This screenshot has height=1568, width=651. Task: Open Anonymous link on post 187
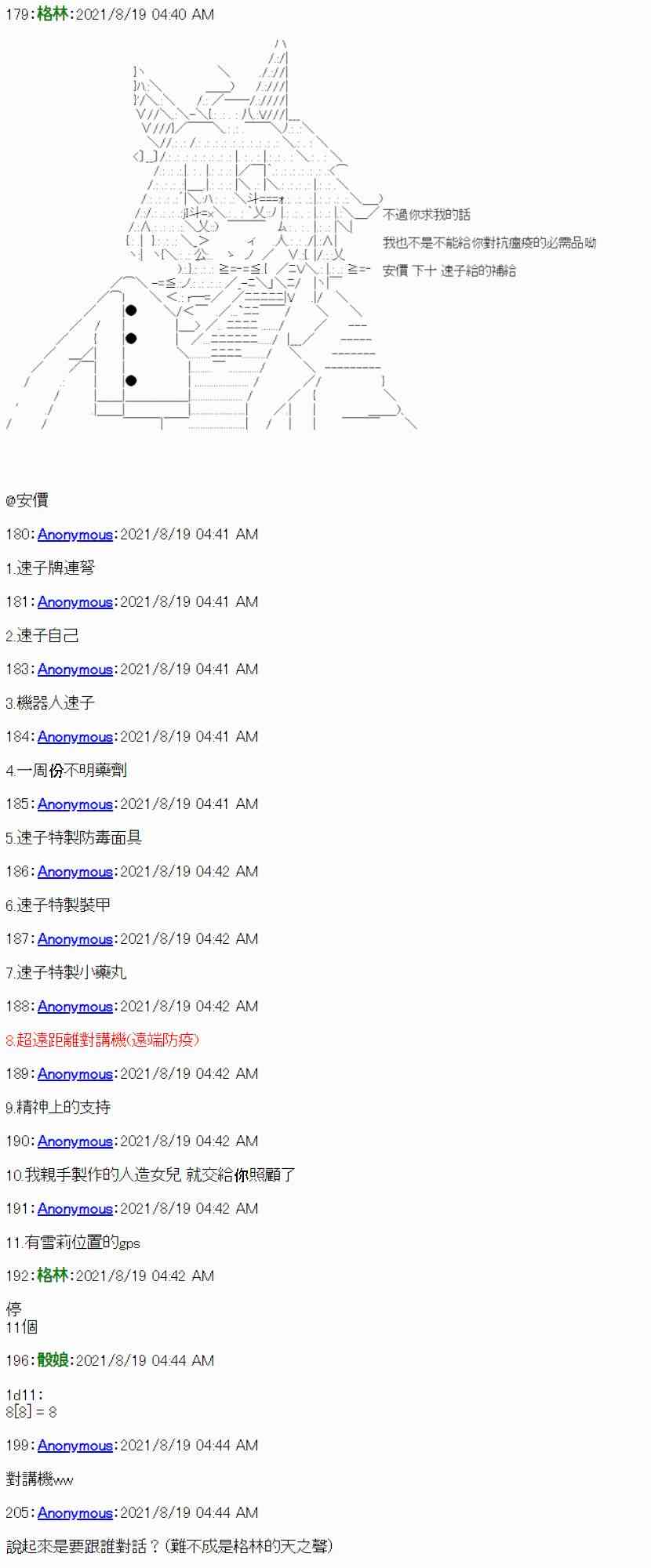pos(75,939)
